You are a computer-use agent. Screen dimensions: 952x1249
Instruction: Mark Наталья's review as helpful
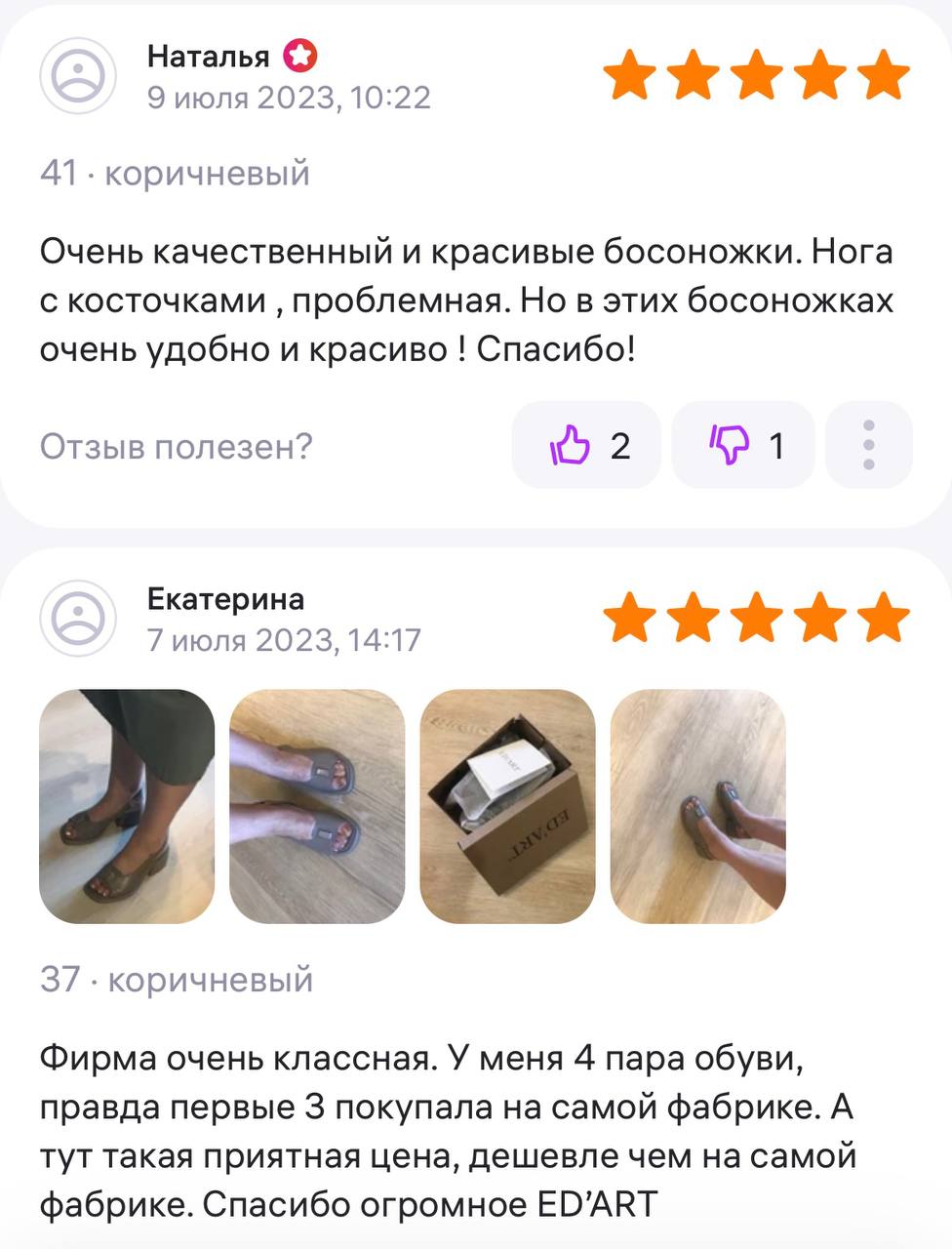click(x=587, y=446)
